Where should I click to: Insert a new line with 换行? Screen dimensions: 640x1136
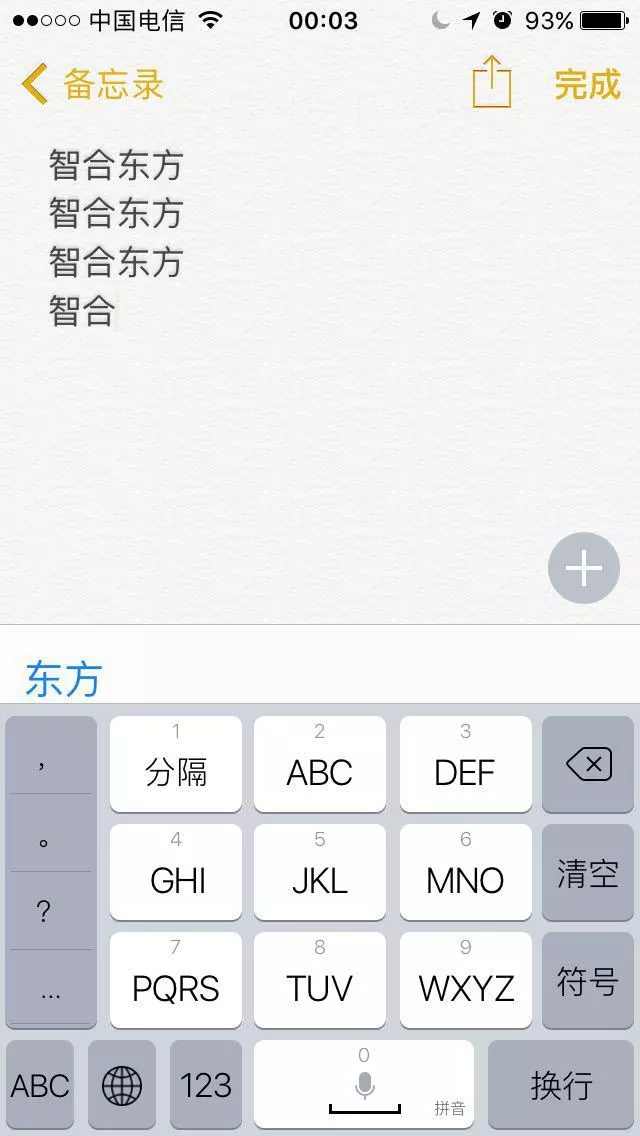[x=561, y=1085]
